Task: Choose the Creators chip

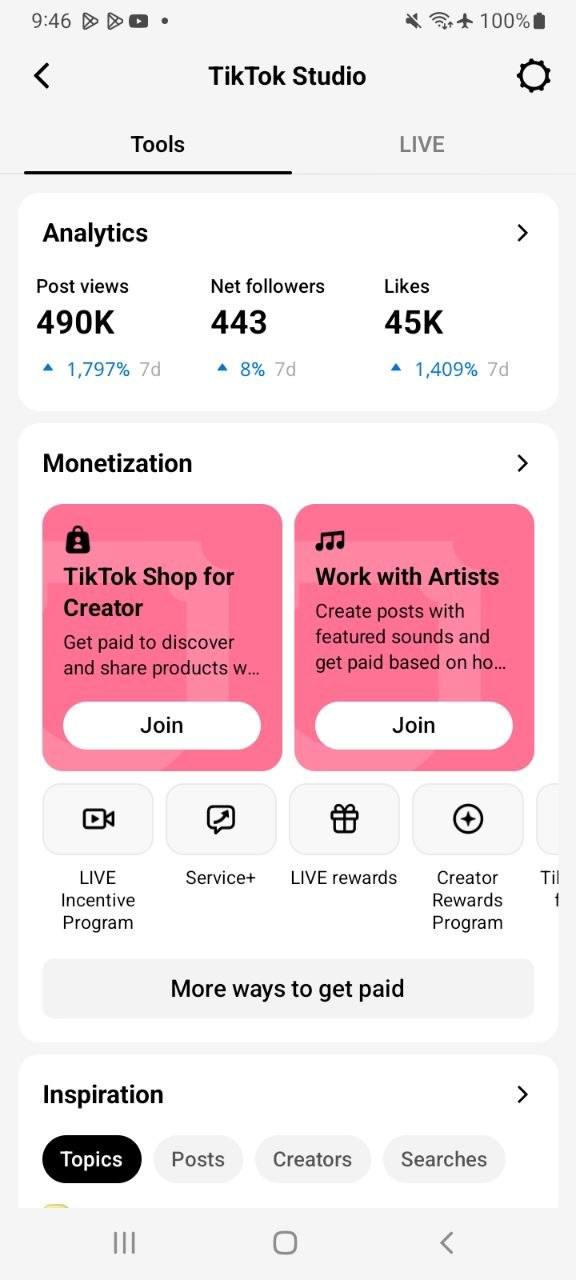Action: coord(313,1159)
